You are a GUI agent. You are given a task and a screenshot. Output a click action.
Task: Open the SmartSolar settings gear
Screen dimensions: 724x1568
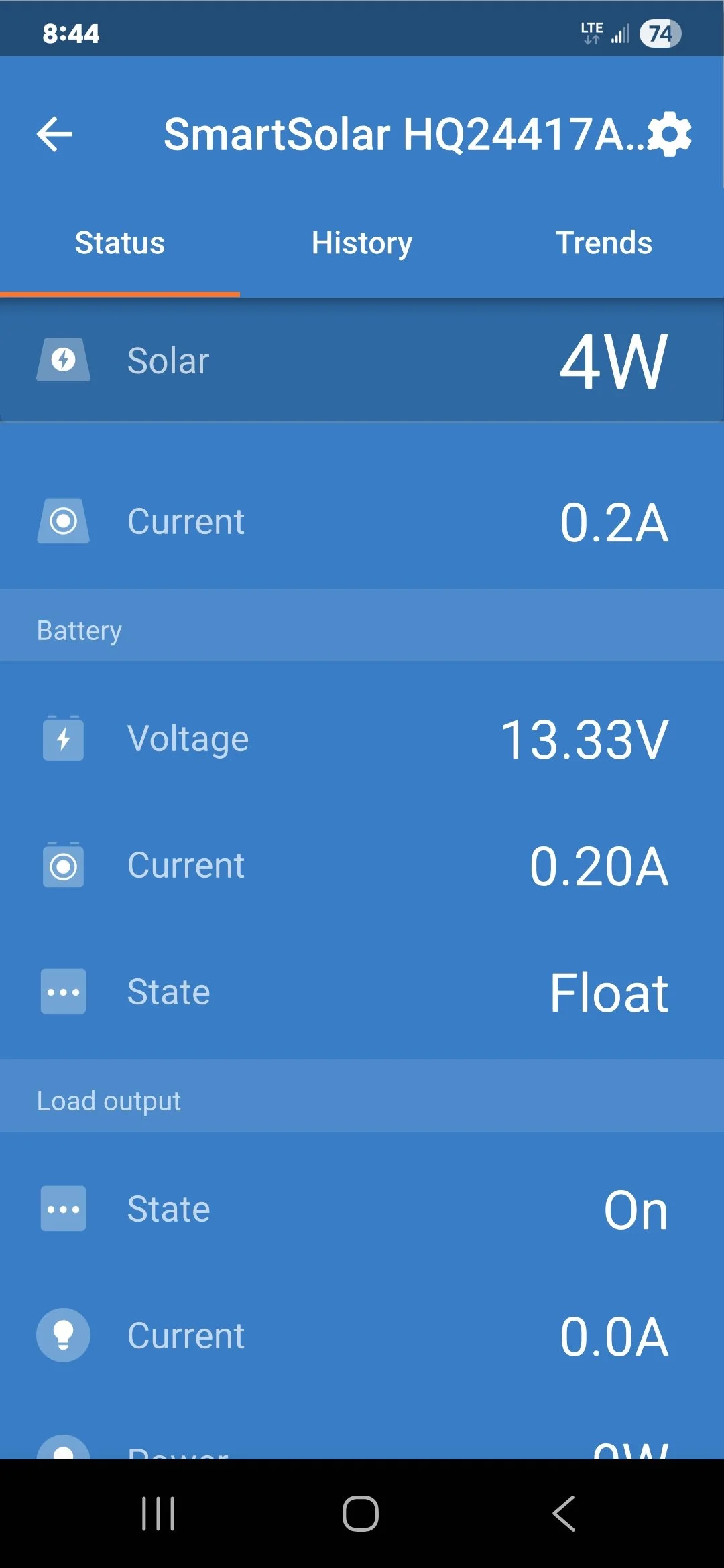pos(670,134)
